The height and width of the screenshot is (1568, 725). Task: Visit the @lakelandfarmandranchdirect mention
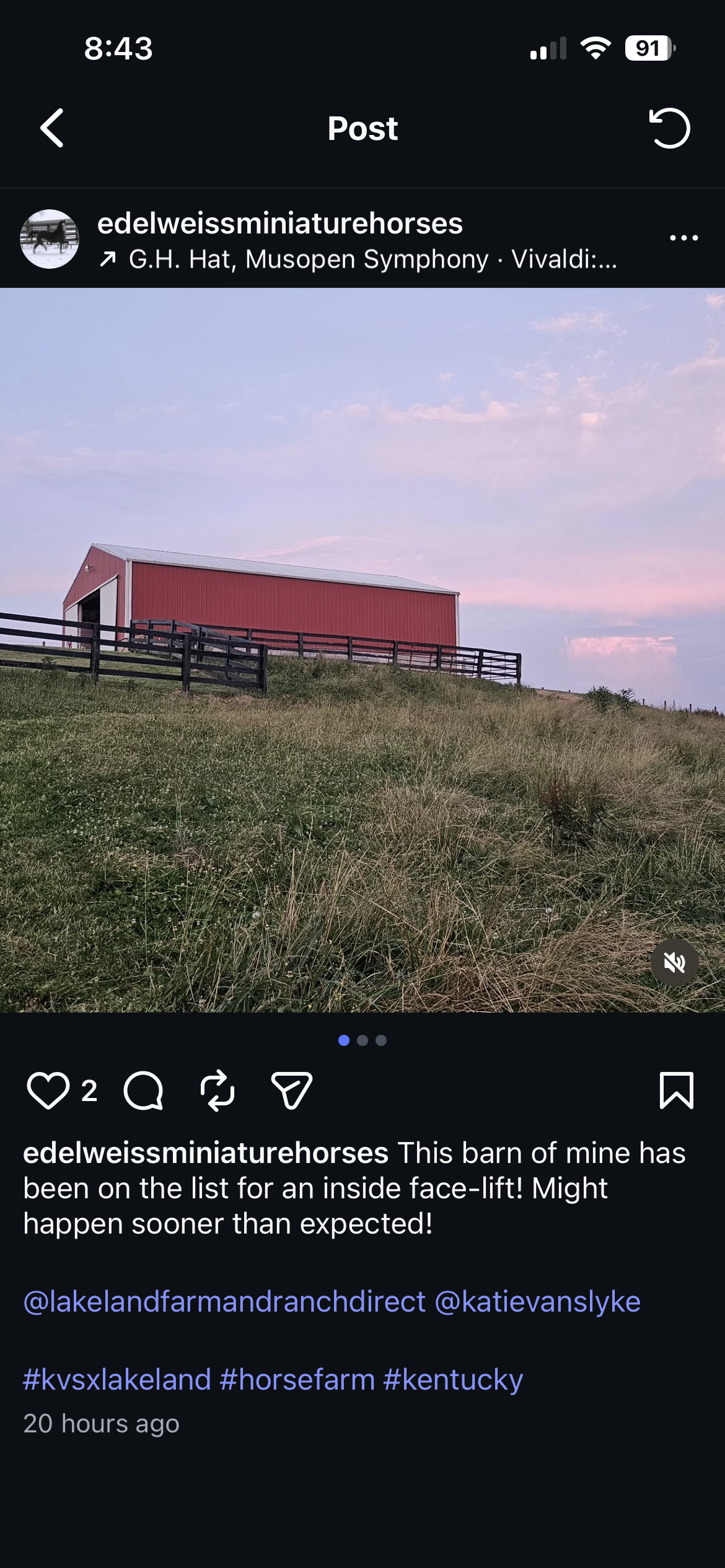click(x=224, y=1302)
